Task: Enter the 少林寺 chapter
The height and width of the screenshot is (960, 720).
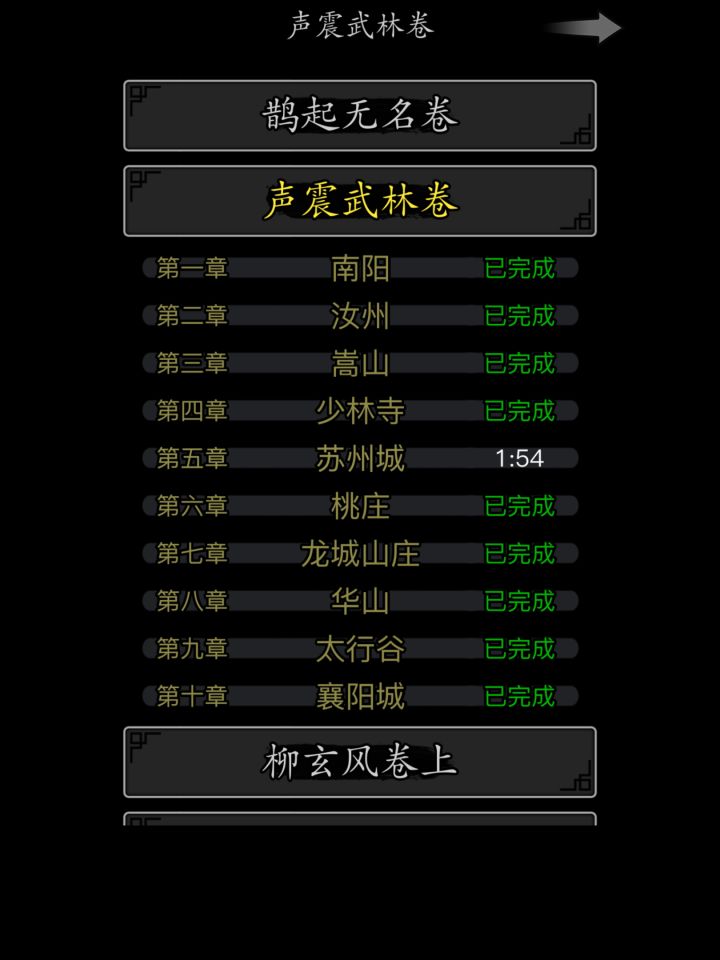Action: pos(360,411)
